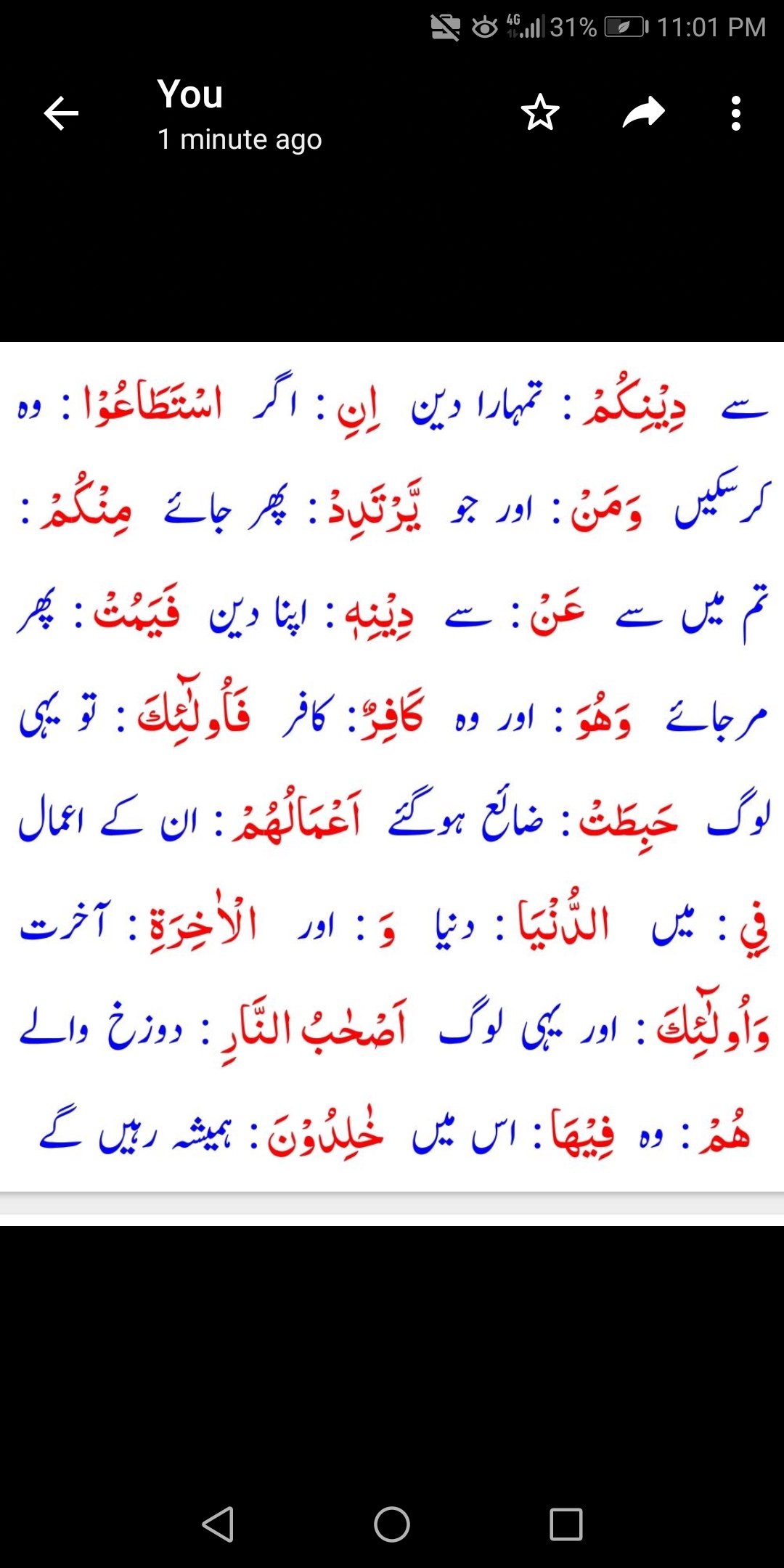Star this image message
The width and height of the screenshot is (784, 1568).
coord(540,113)
